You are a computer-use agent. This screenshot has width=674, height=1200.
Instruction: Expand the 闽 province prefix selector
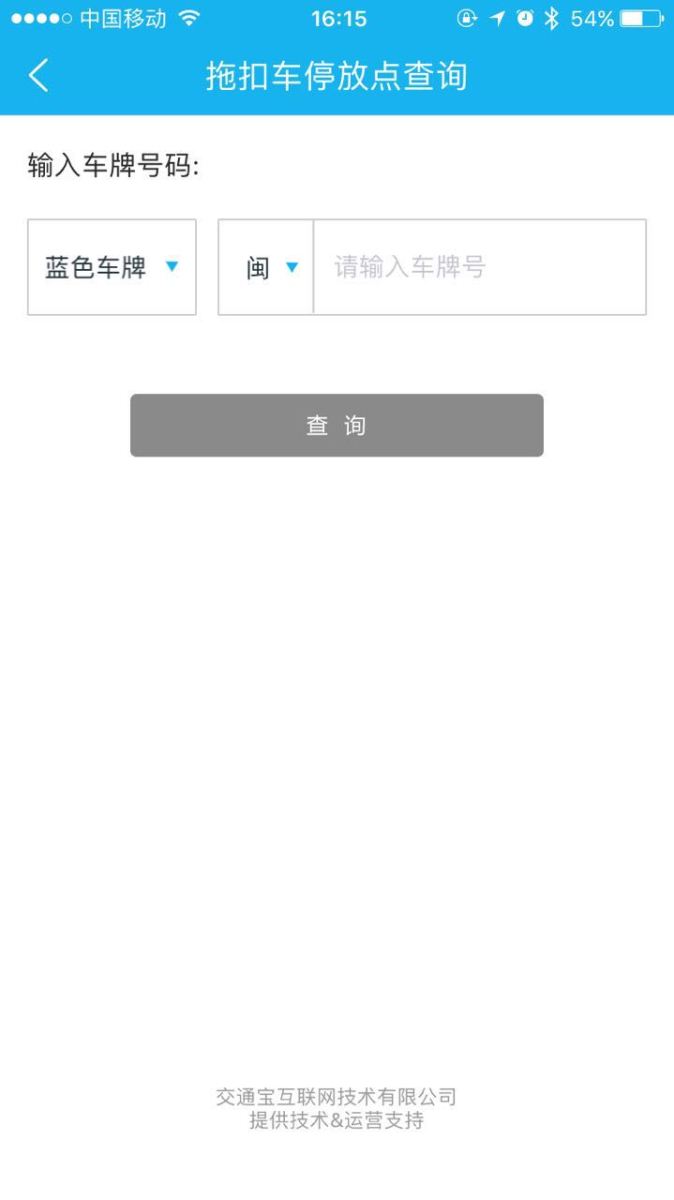(267, 267)
